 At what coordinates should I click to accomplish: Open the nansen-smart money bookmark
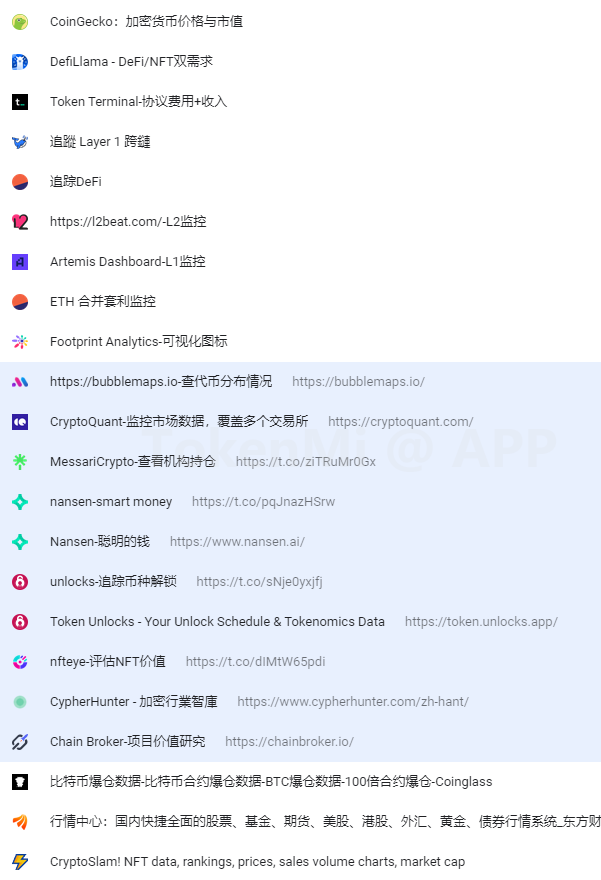click(111, 501)
